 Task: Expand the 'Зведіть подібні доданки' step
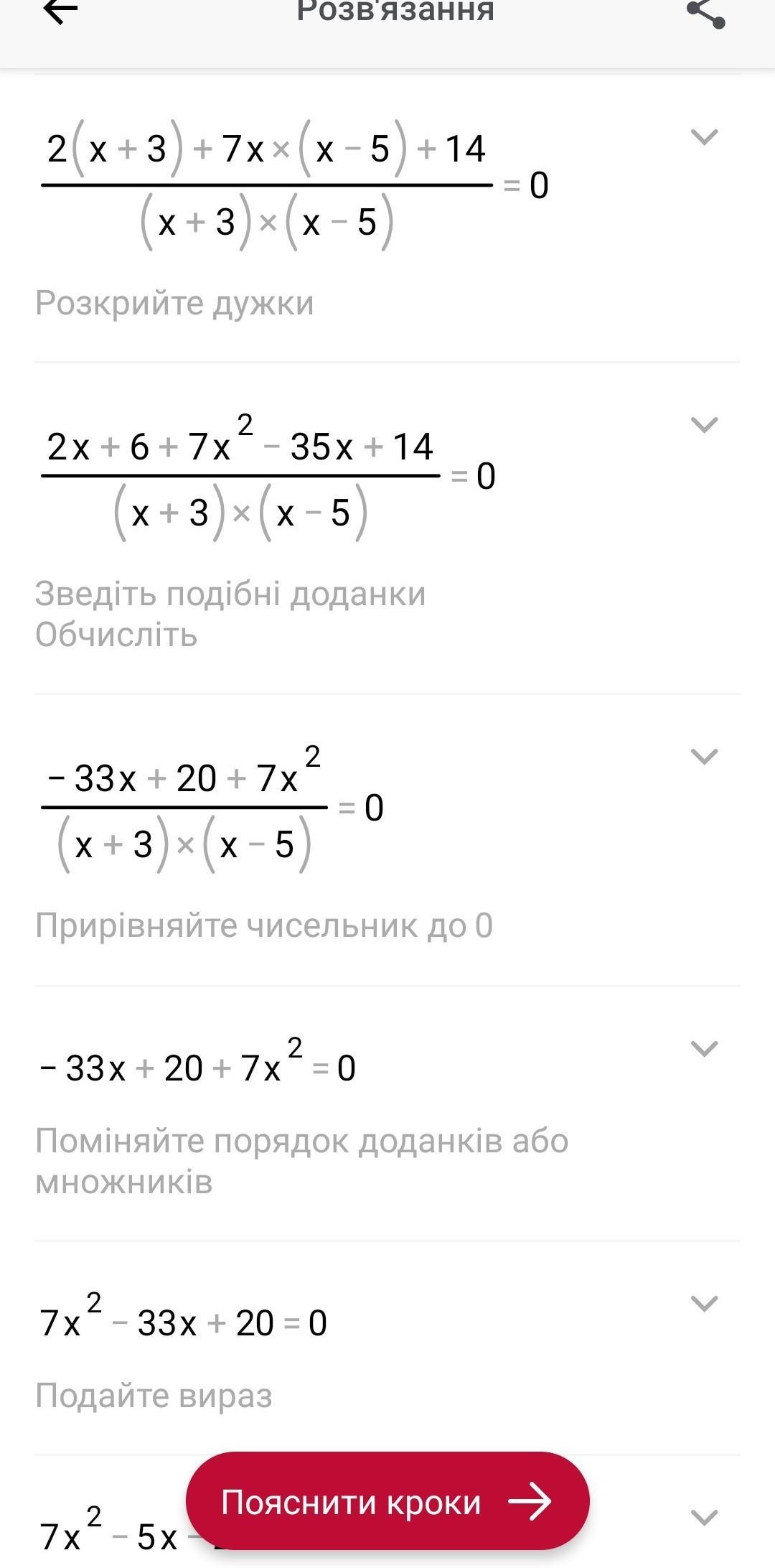(x=703, y=424)
